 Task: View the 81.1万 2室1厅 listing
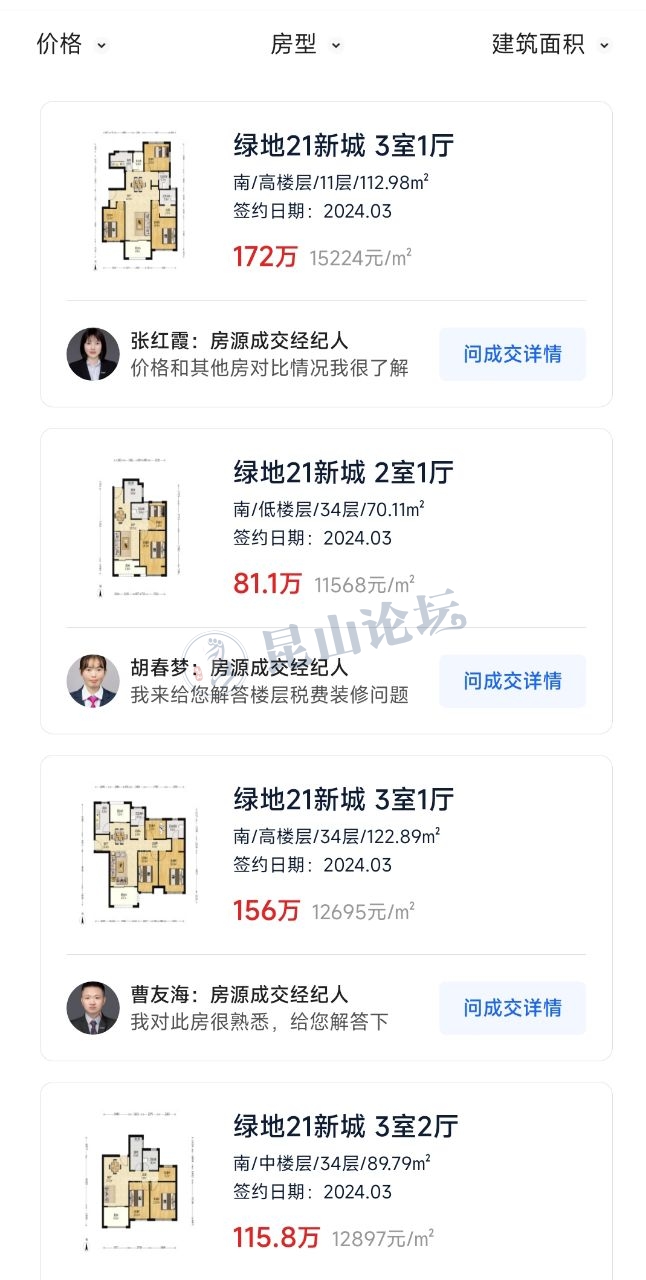point(343,472)
